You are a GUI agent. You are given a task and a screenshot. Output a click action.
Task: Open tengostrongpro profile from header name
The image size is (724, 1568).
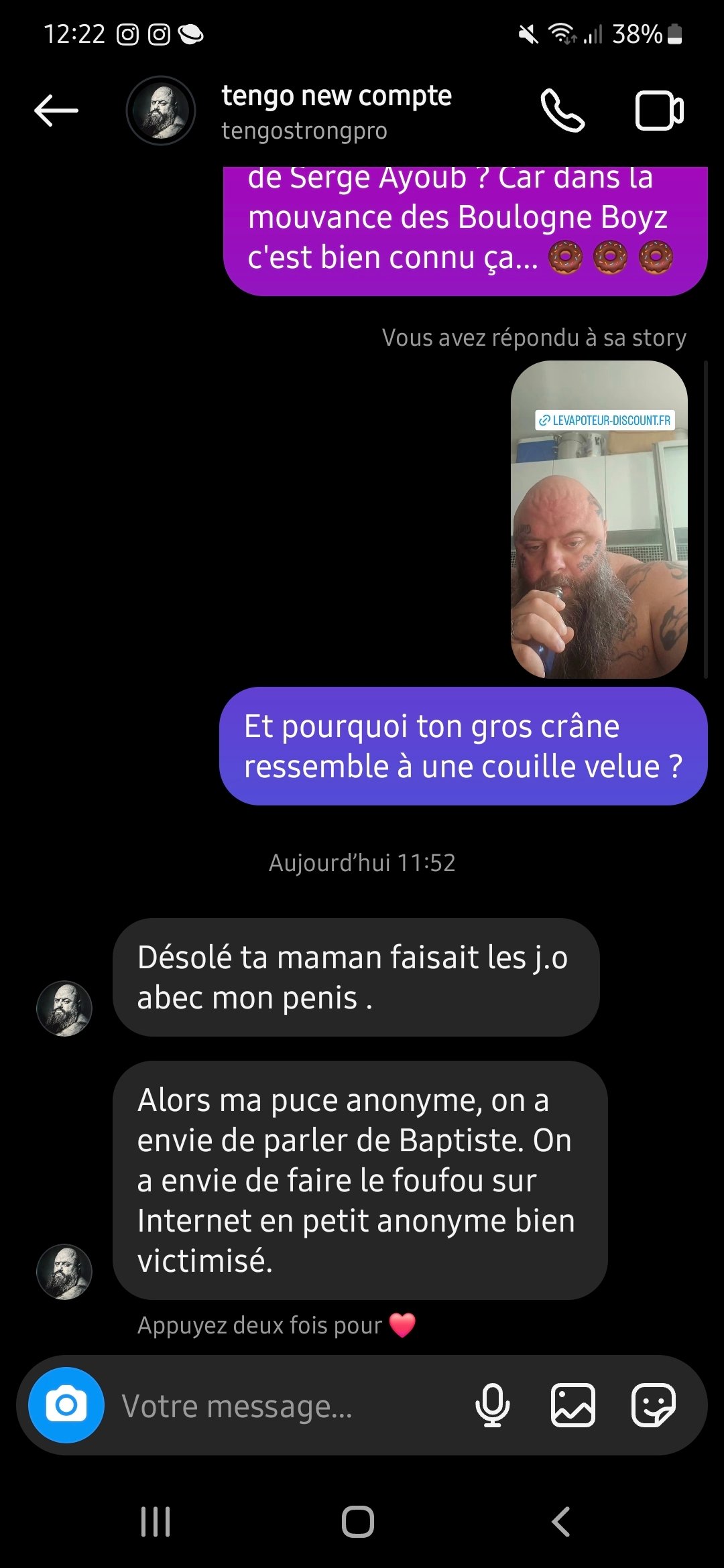[337, 96]
